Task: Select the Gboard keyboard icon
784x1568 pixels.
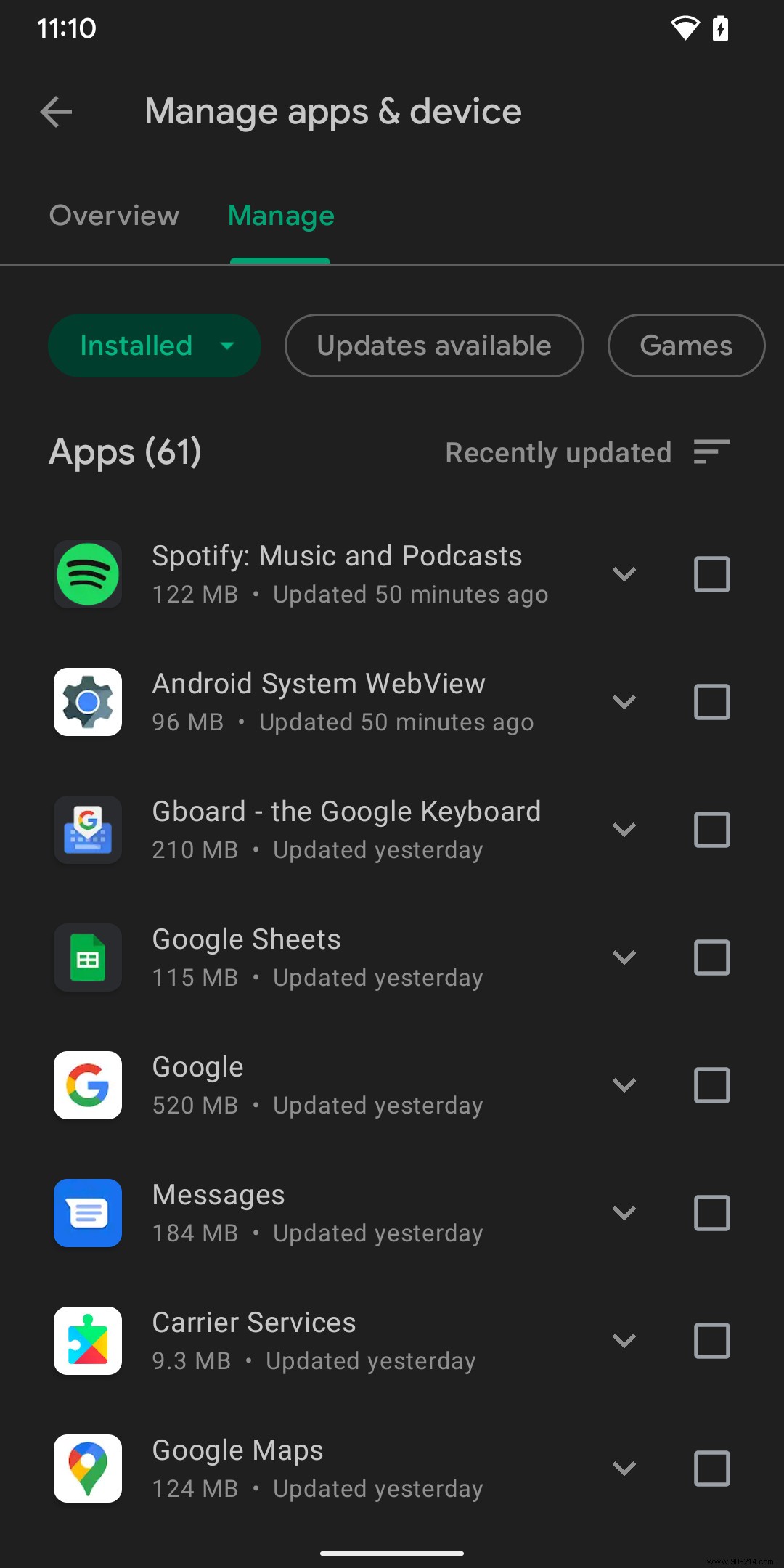Action: [87, 830]
